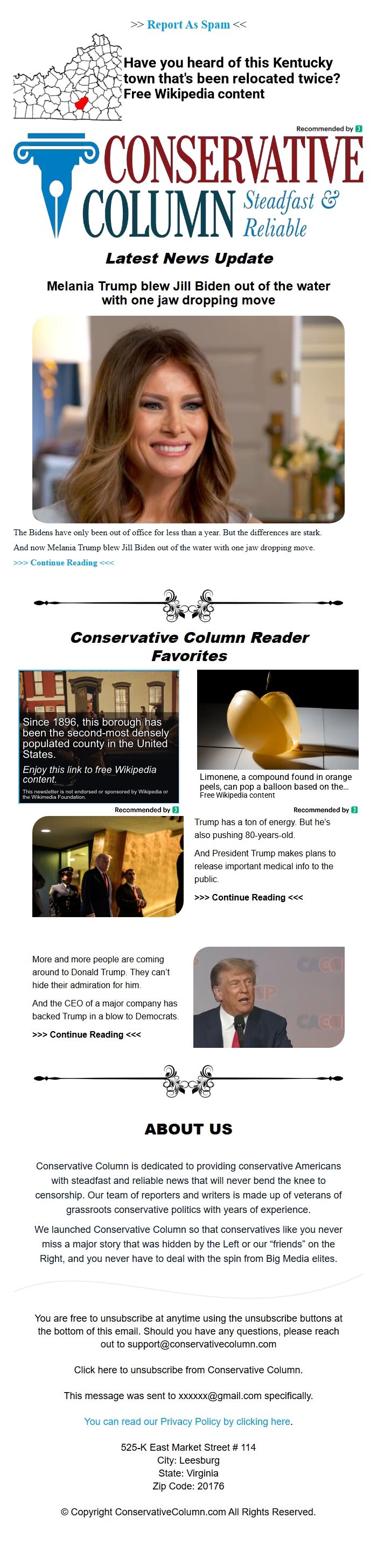
Task: Open the Melania Trump article photo
Action: tap(188, 419)
